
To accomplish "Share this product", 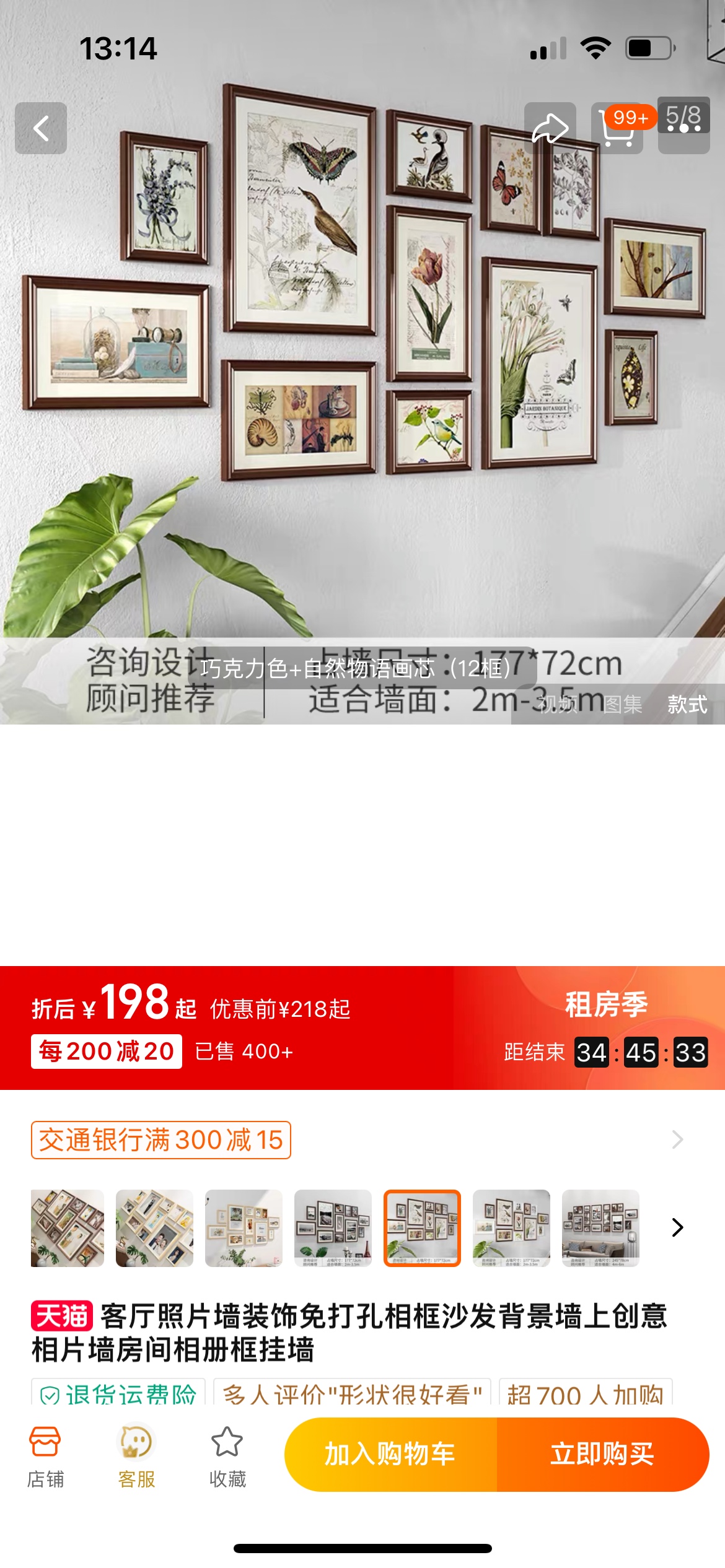I will click(x=550, y=128).
